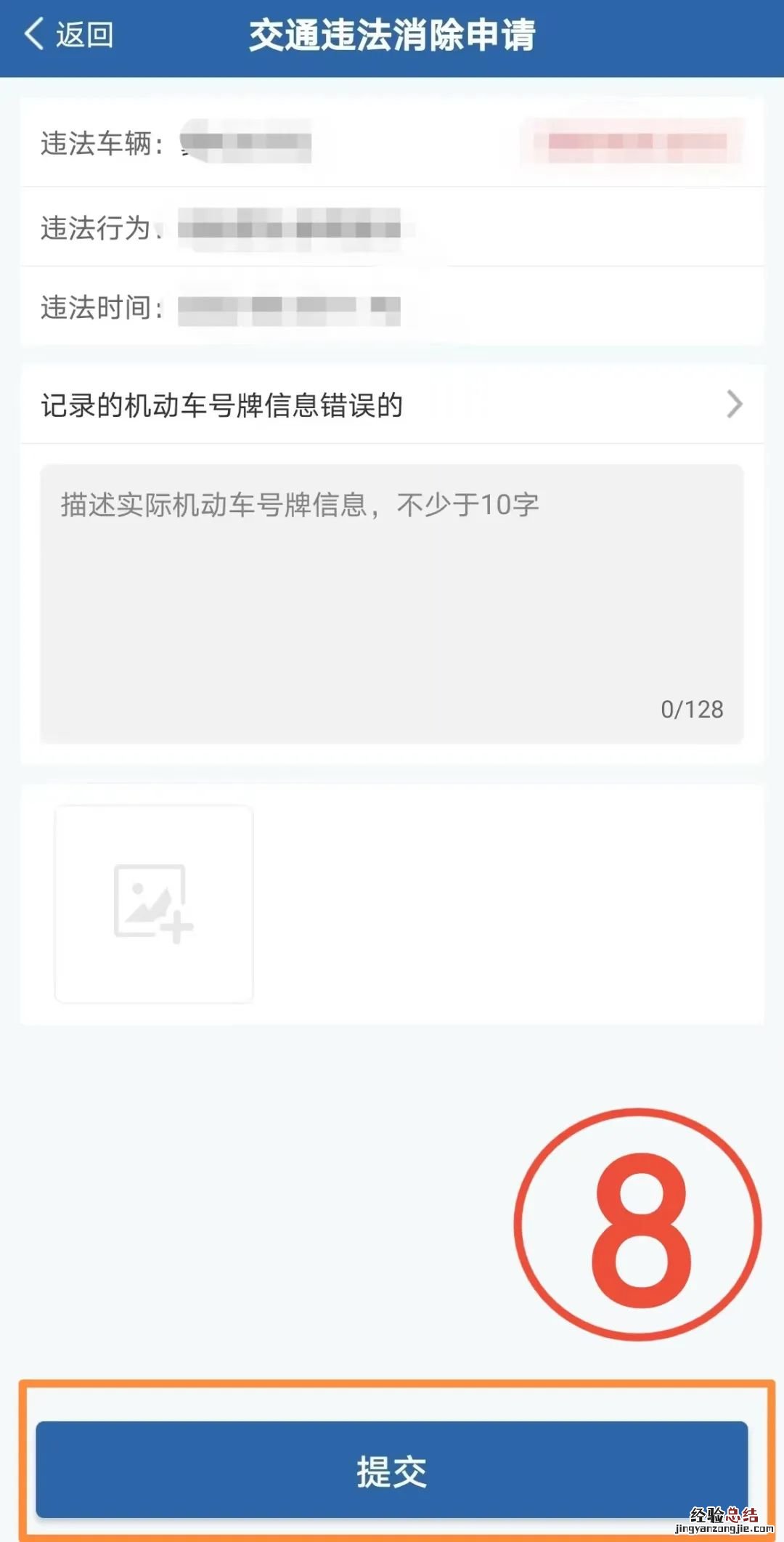Tap the description text field

point(392,603)
